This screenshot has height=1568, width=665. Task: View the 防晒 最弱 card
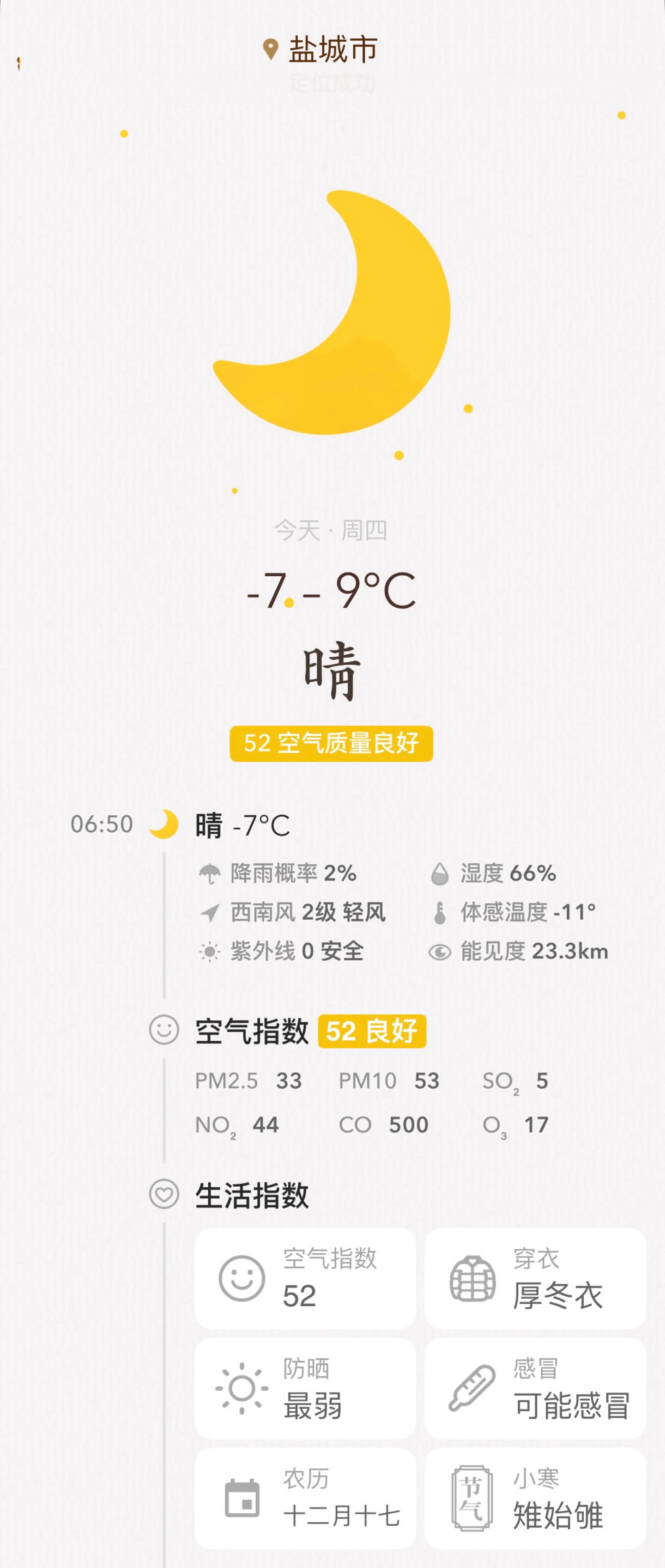pos(305,1388)
